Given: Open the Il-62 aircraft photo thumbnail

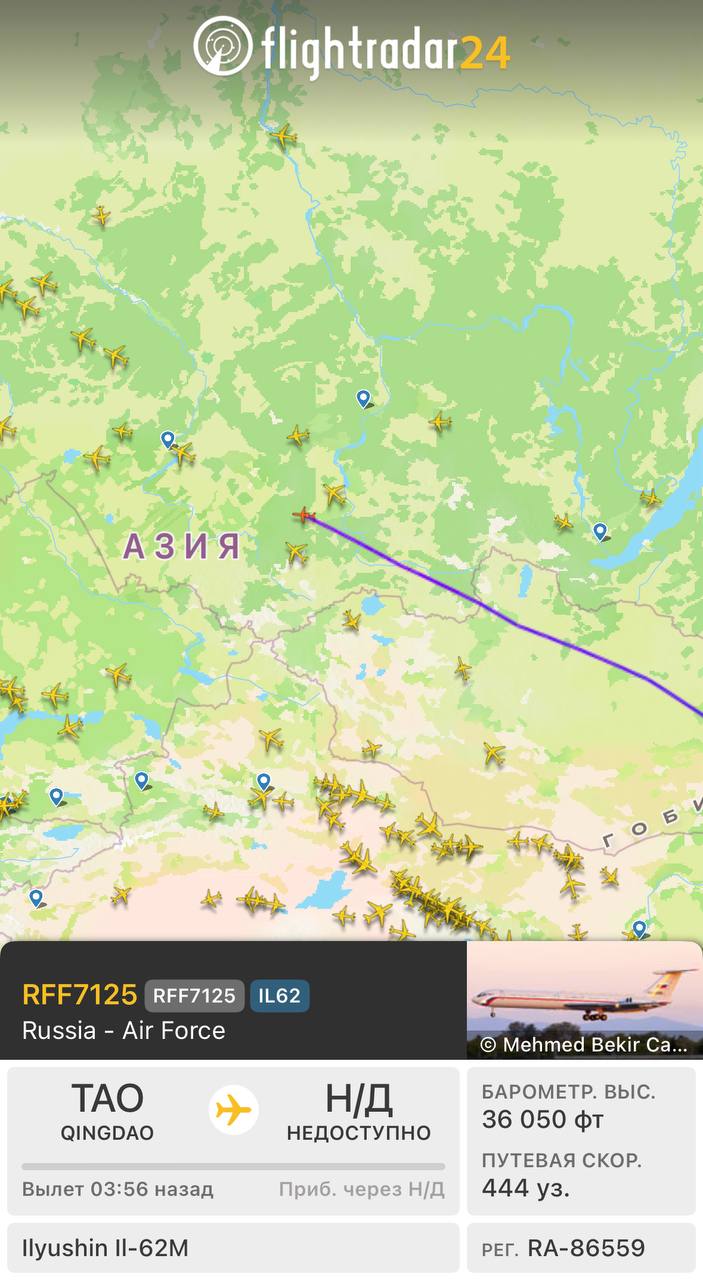Looking at the screenshot, I should pos(585,1000).
